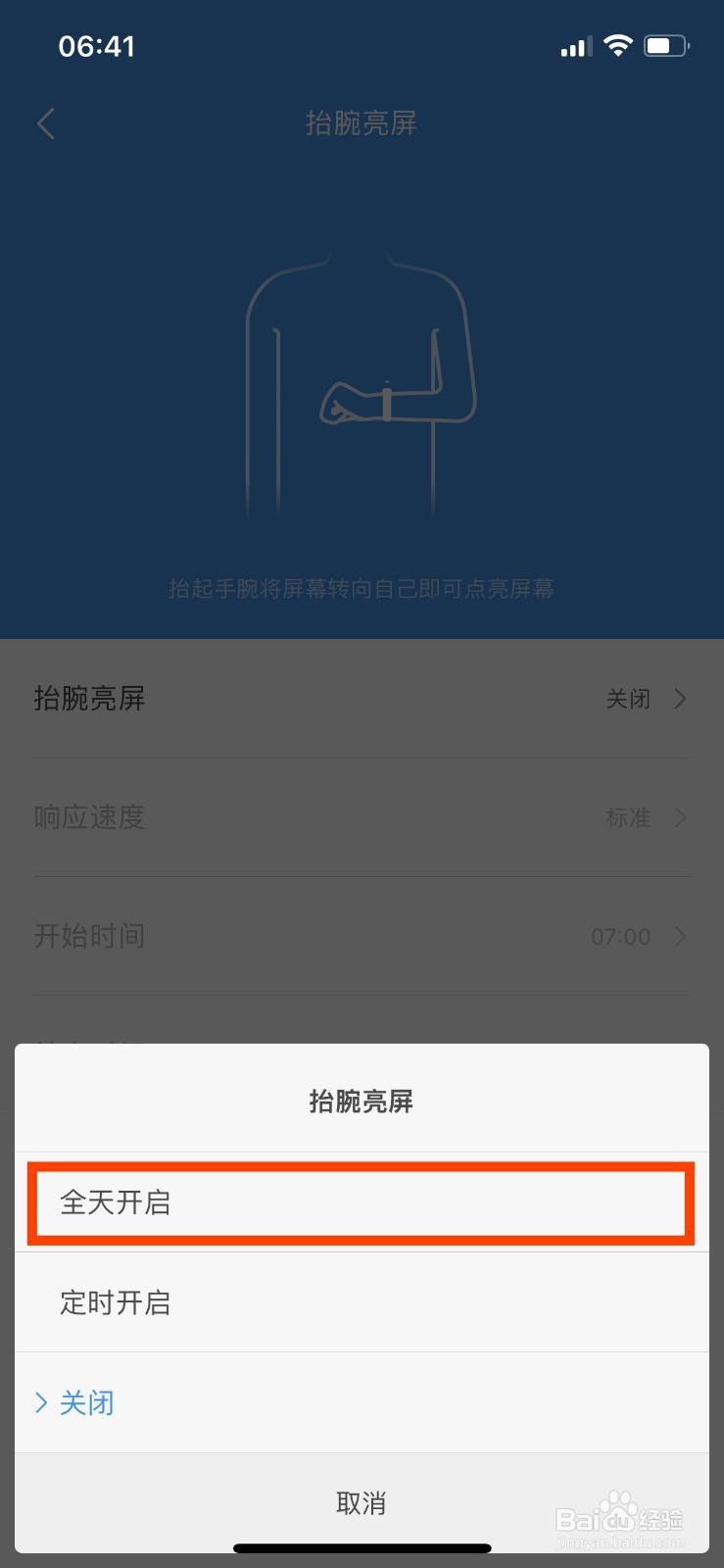Tap the 开始时间 row showing 07:00
724x1568 pixels.
pyautogui.click(x=362, y=936)
